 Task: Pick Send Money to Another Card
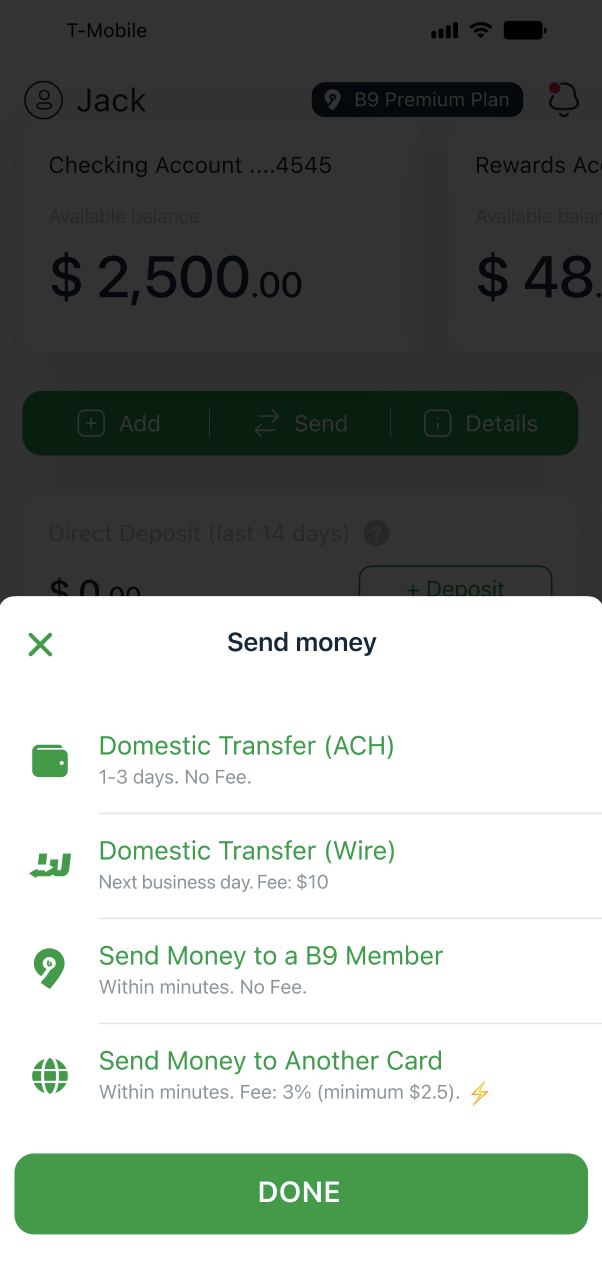[301, 1076]
